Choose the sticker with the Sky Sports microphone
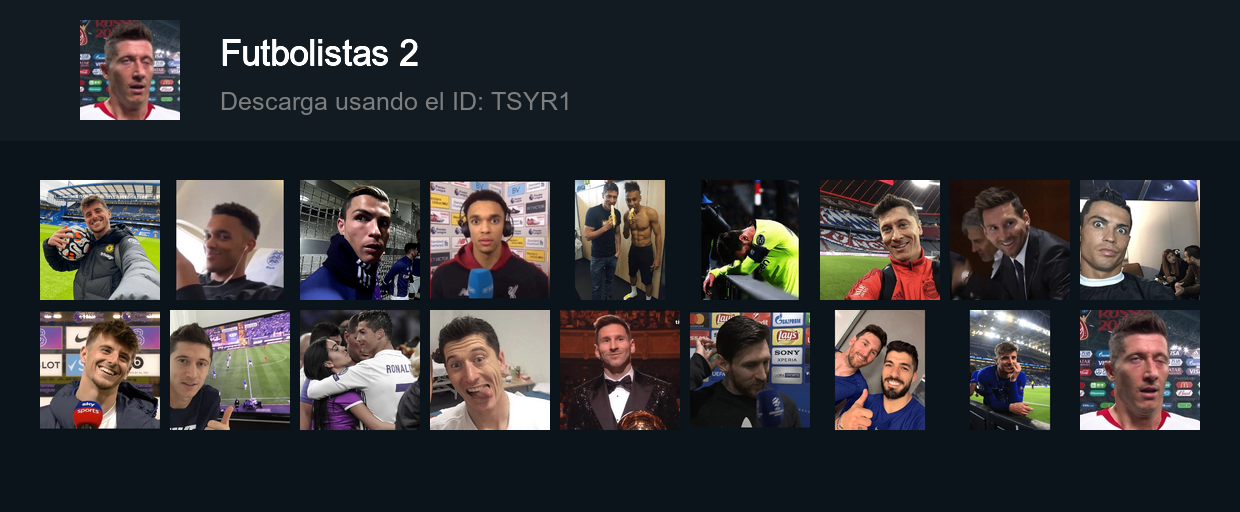The image size is (1240, 512). [100, 370]
